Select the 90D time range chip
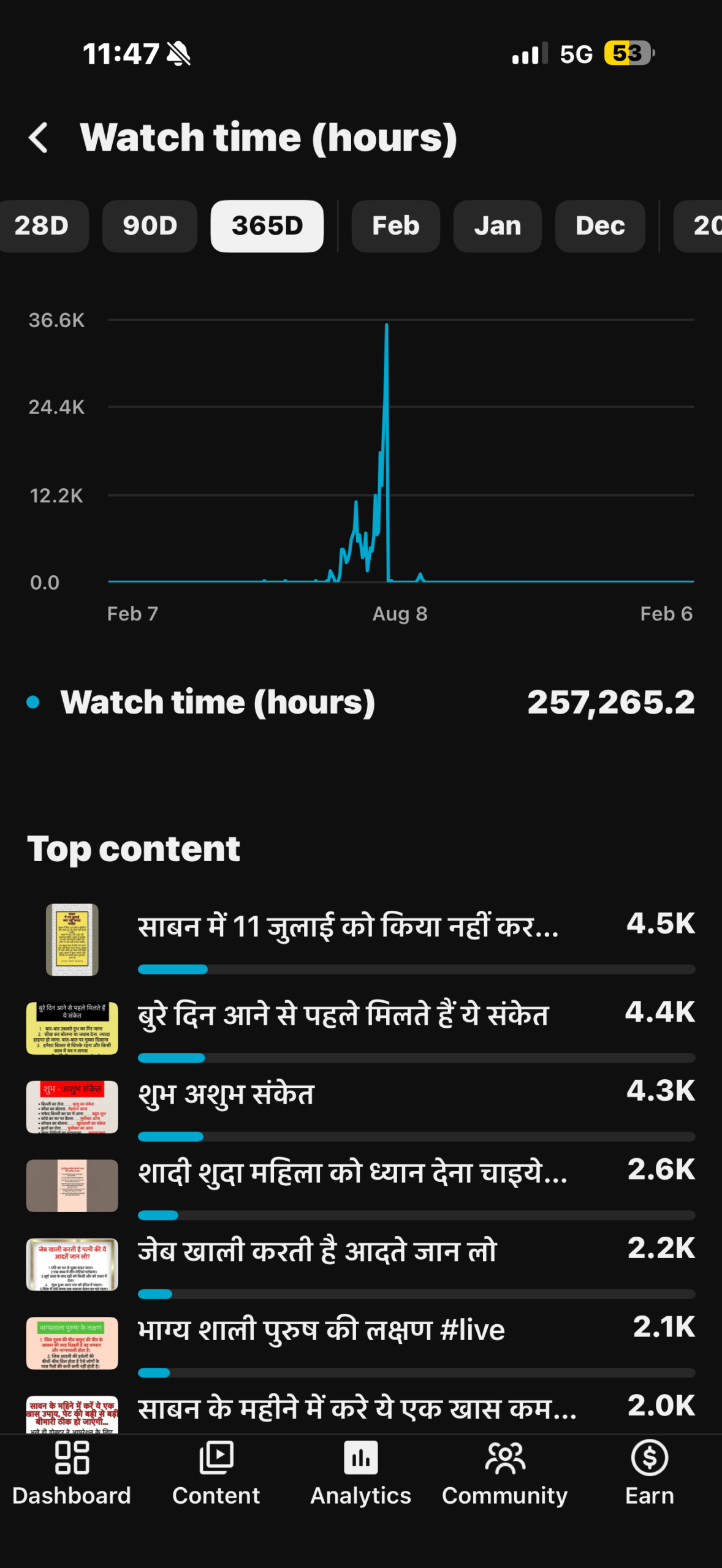 150,226
